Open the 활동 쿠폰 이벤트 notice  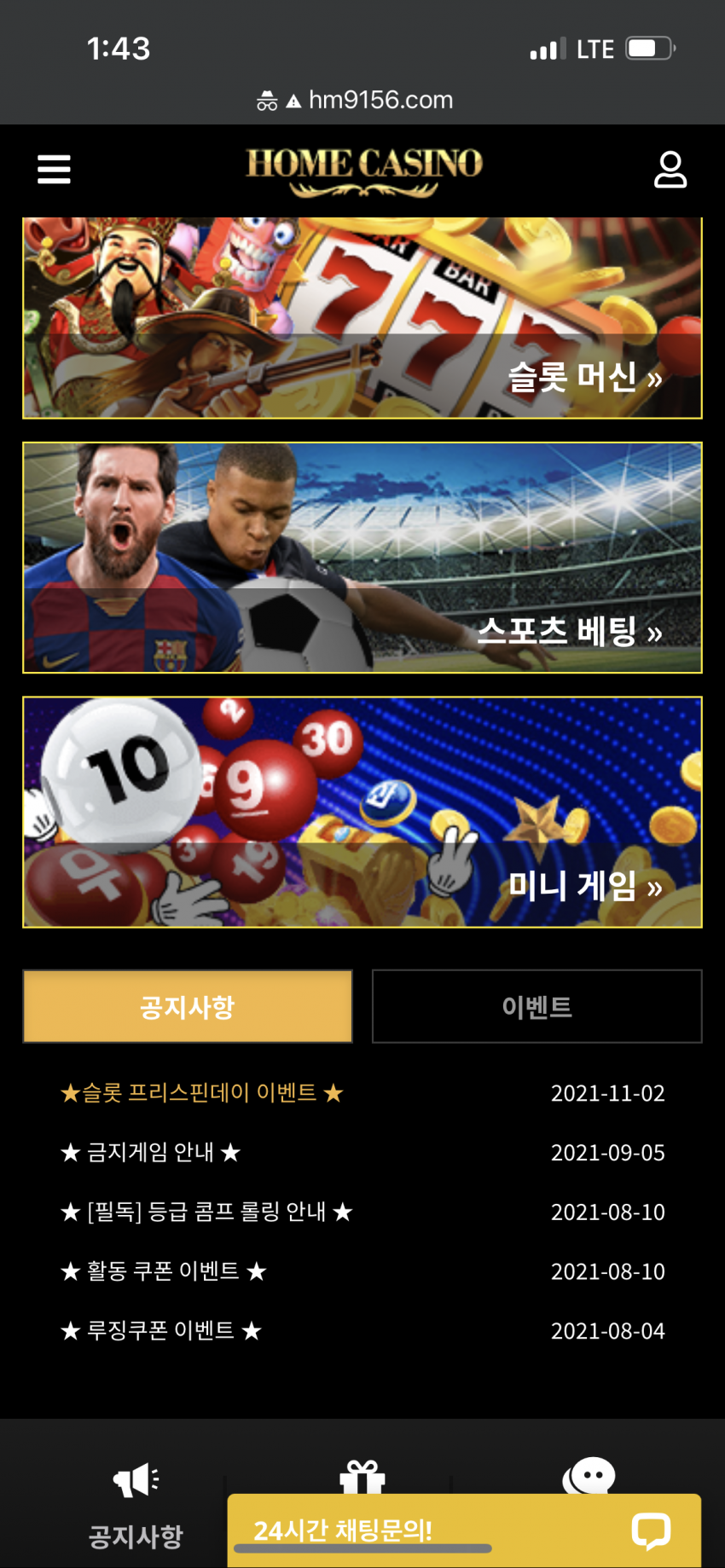point(164,1271)
